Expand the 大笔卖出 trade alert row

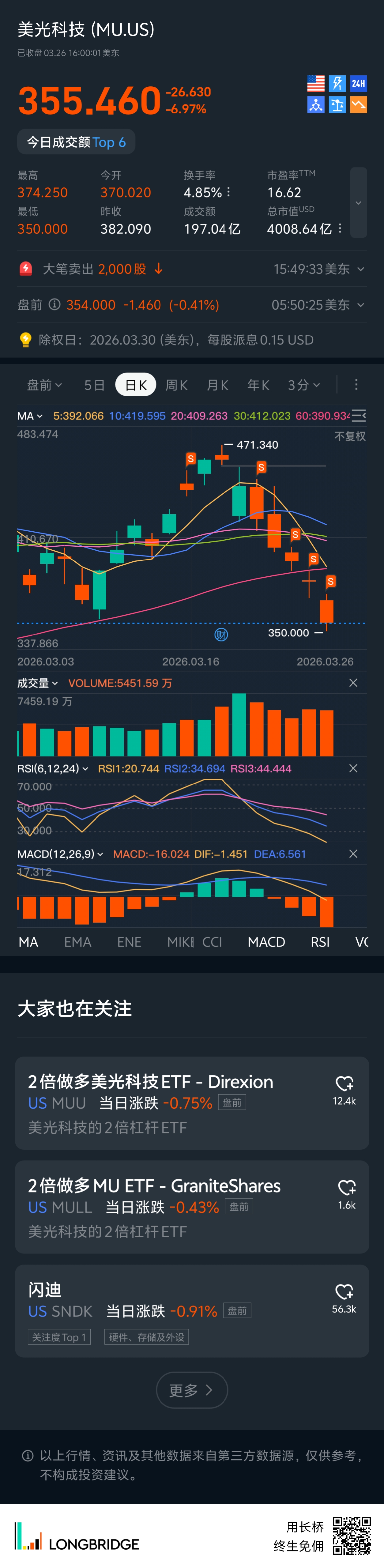[361, 269]
